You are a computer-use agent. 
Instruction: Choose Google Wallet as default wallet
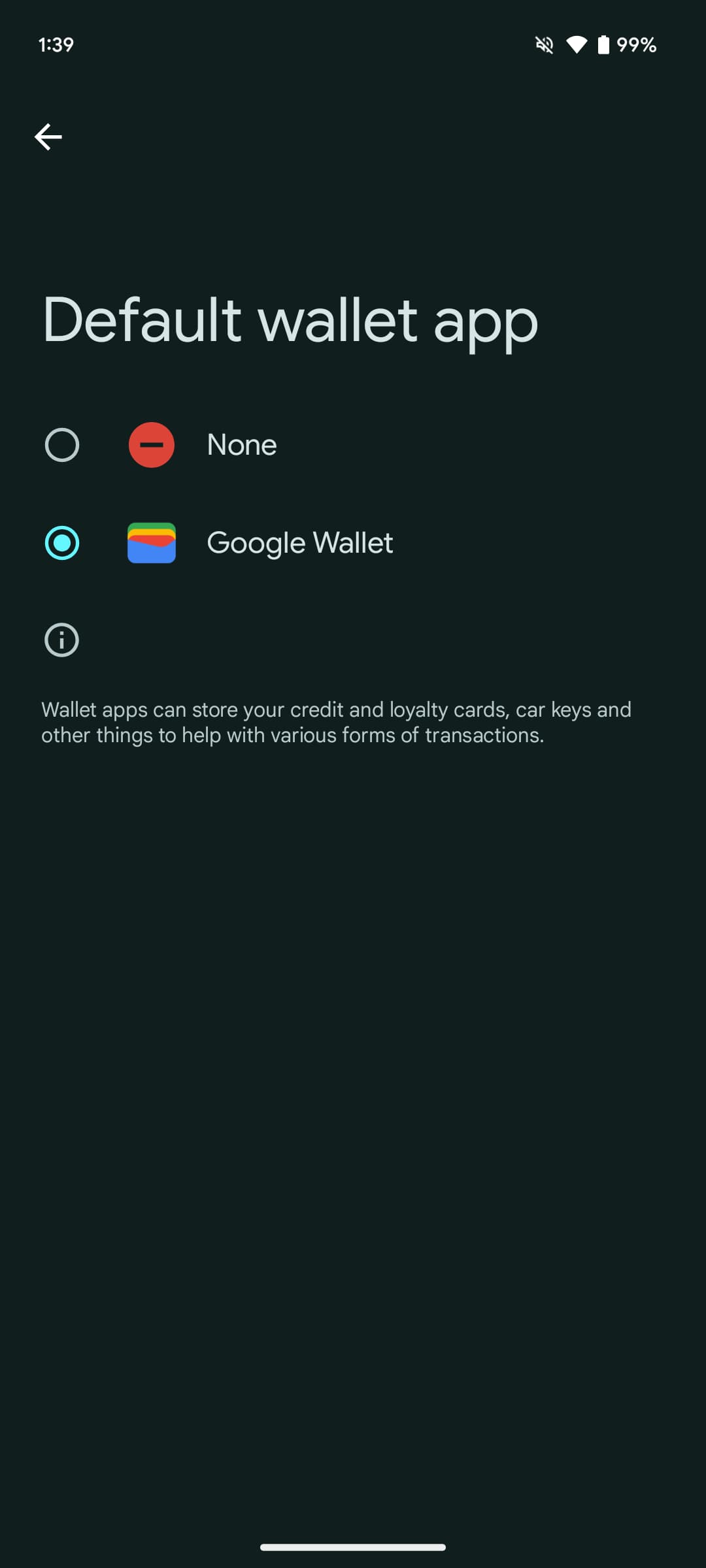[63, 543]
